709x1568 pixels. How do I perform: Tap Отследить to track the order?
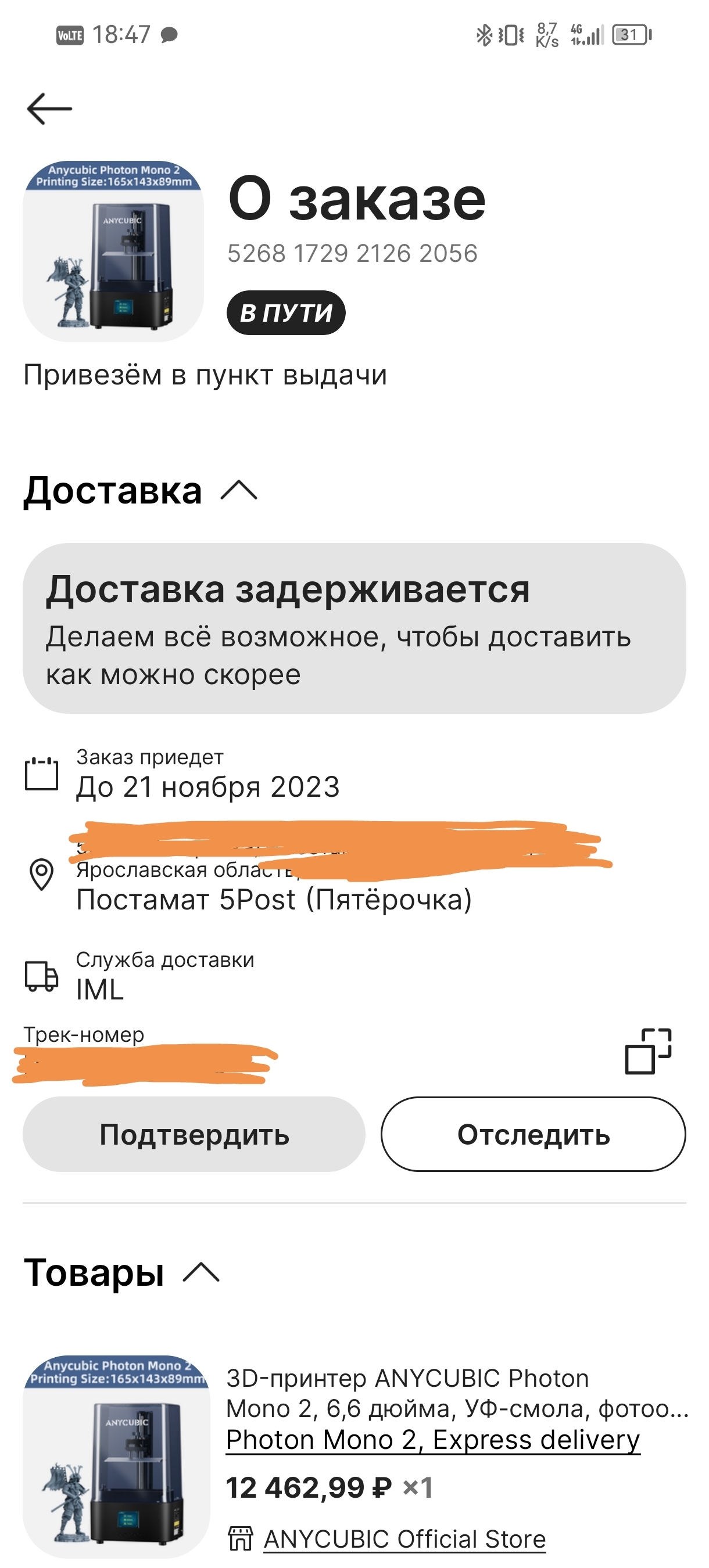(533, 1134)
